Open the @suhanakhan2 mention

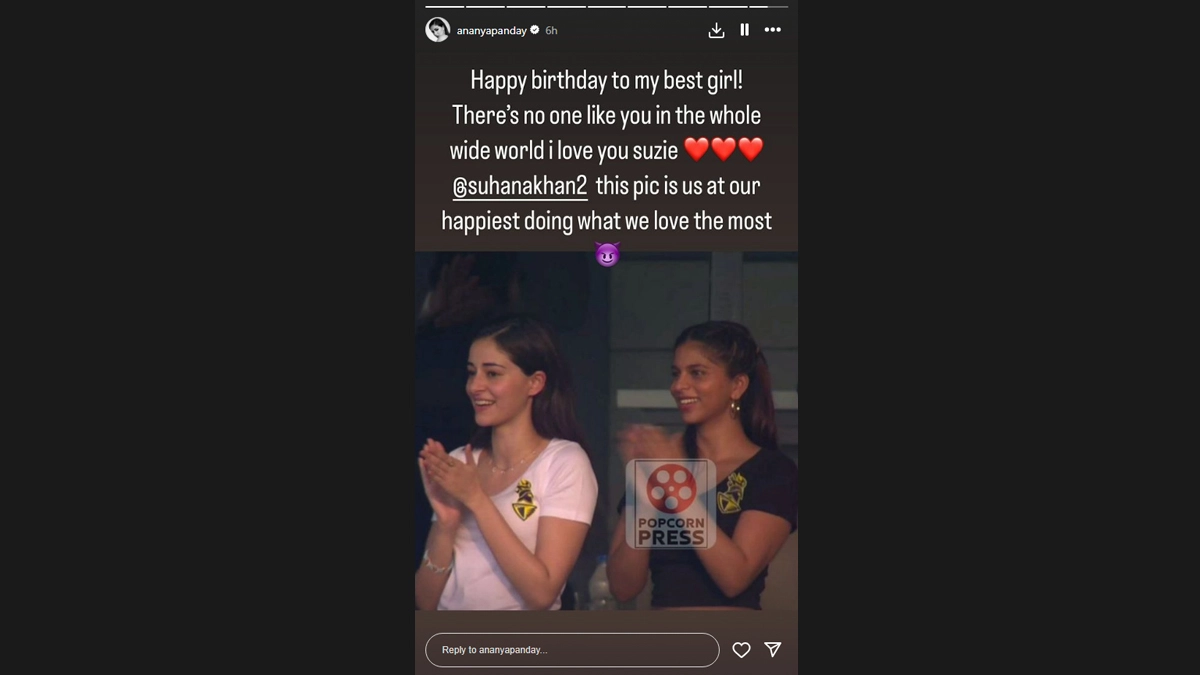pyautogui.click(x=520, y=186)
